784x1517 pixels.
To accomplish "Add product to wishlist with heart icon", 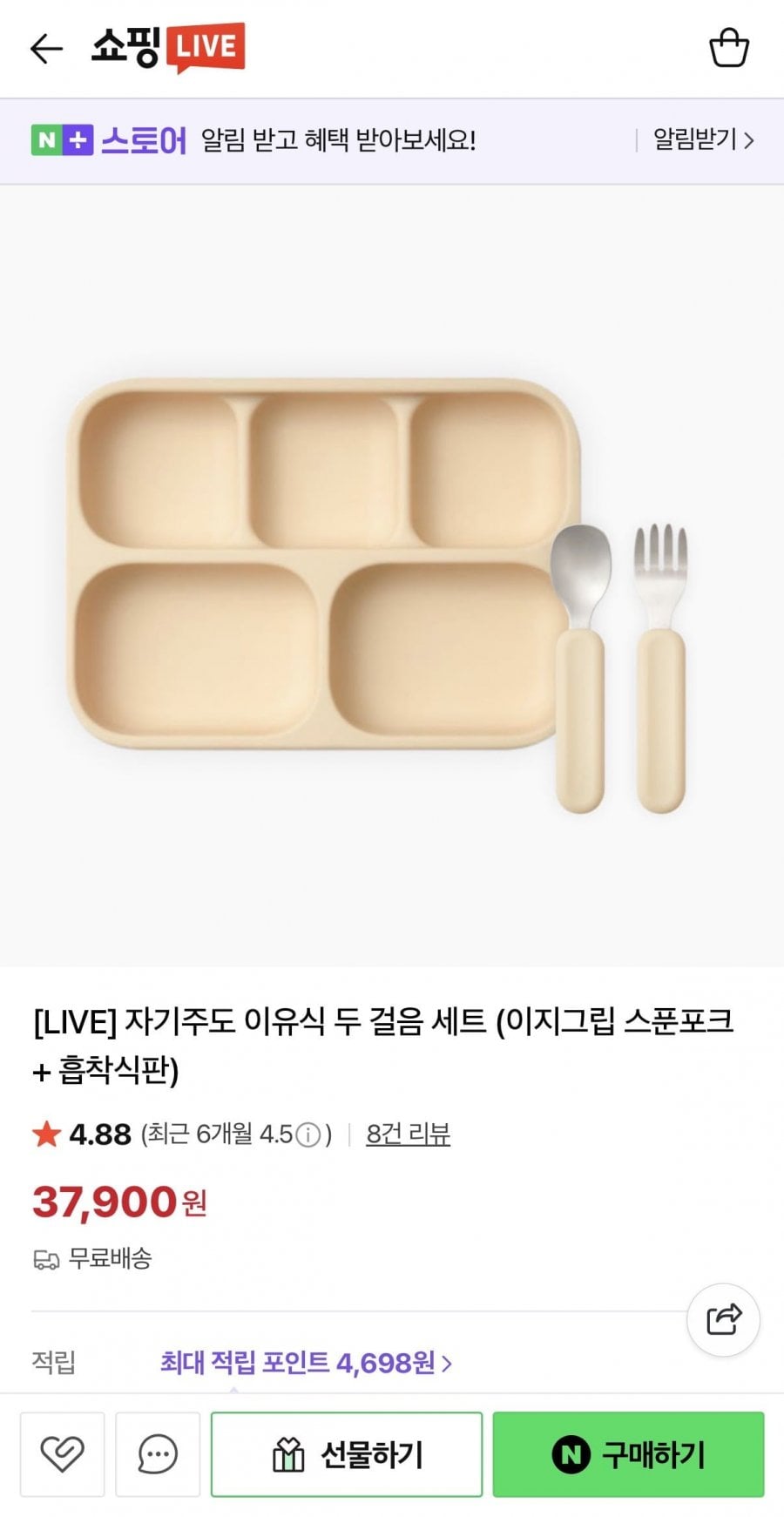I will 63,1454.
